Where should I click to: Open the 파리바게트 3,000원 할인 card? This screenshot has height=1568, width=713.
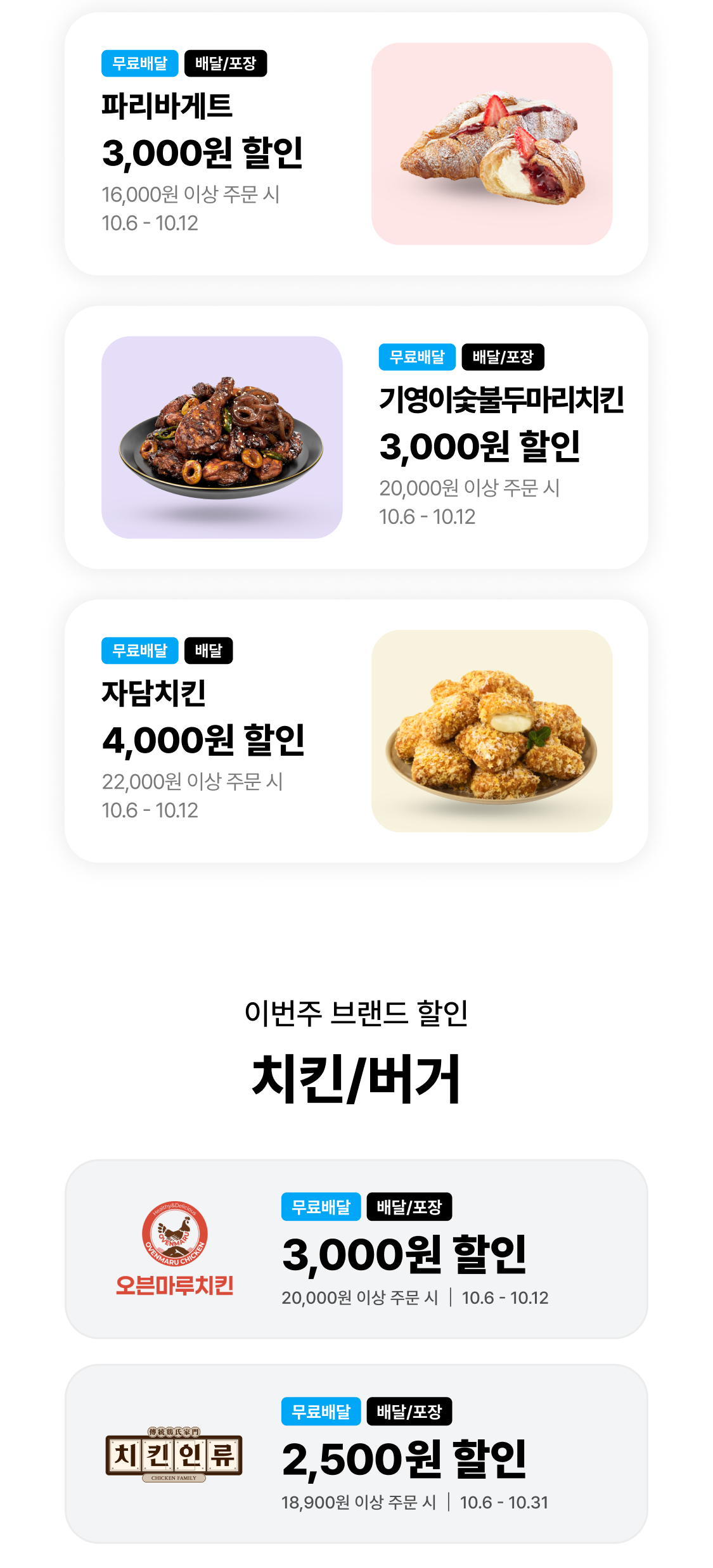[x=356, y=144]
